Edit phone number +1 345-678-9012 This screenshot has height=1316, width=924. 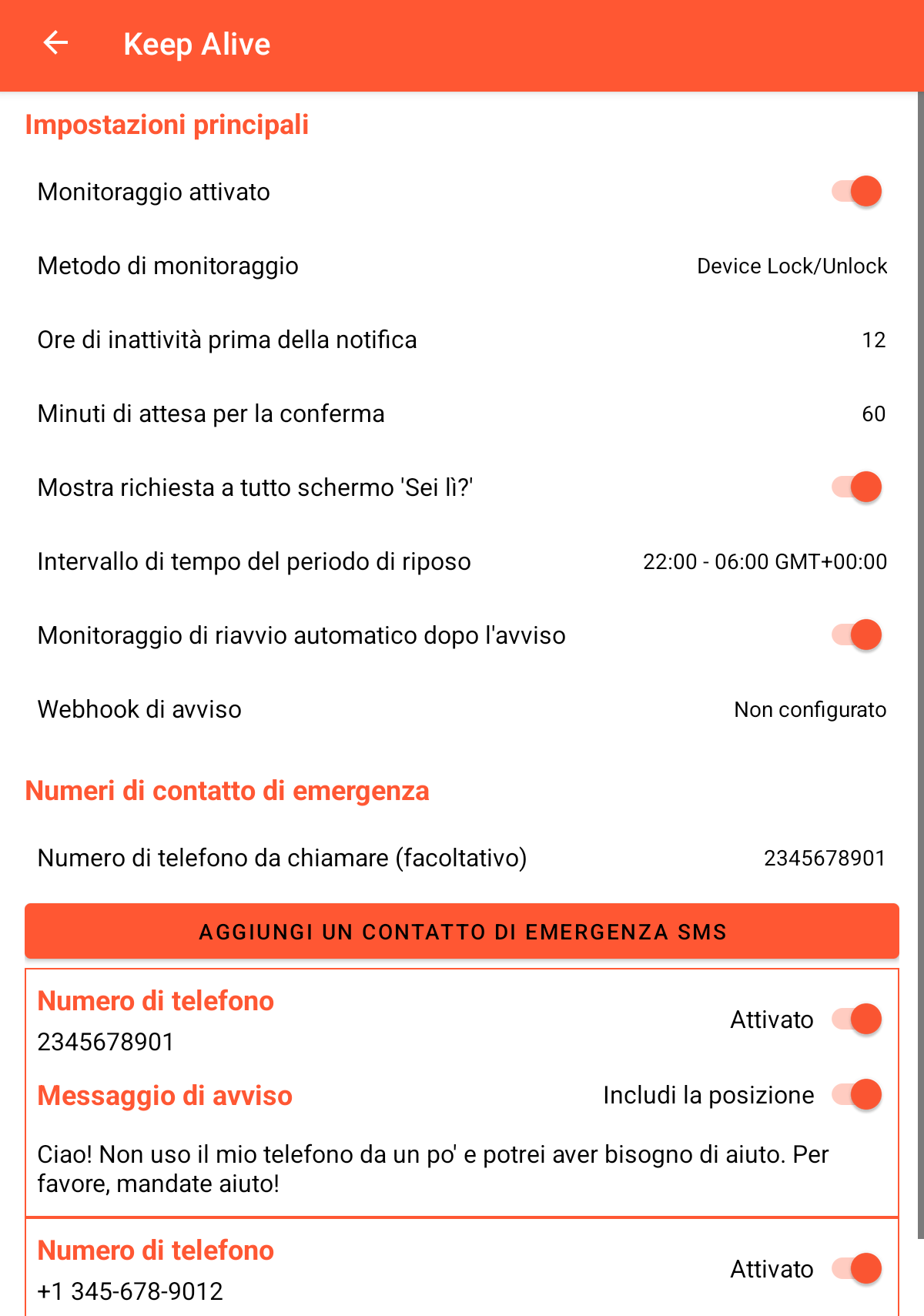point(130,1291)
